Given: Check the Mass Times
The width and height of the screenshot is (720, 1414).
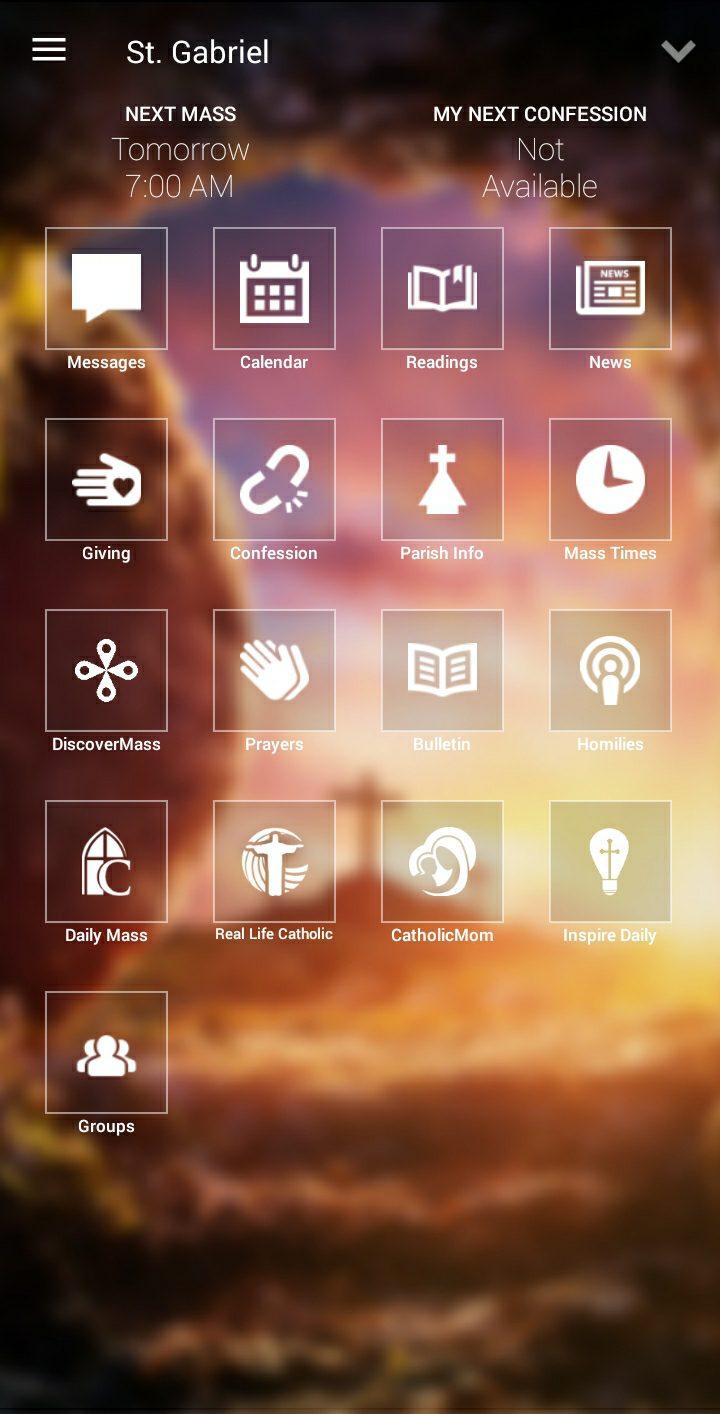Looking at the screenshot, I should 610,478.
